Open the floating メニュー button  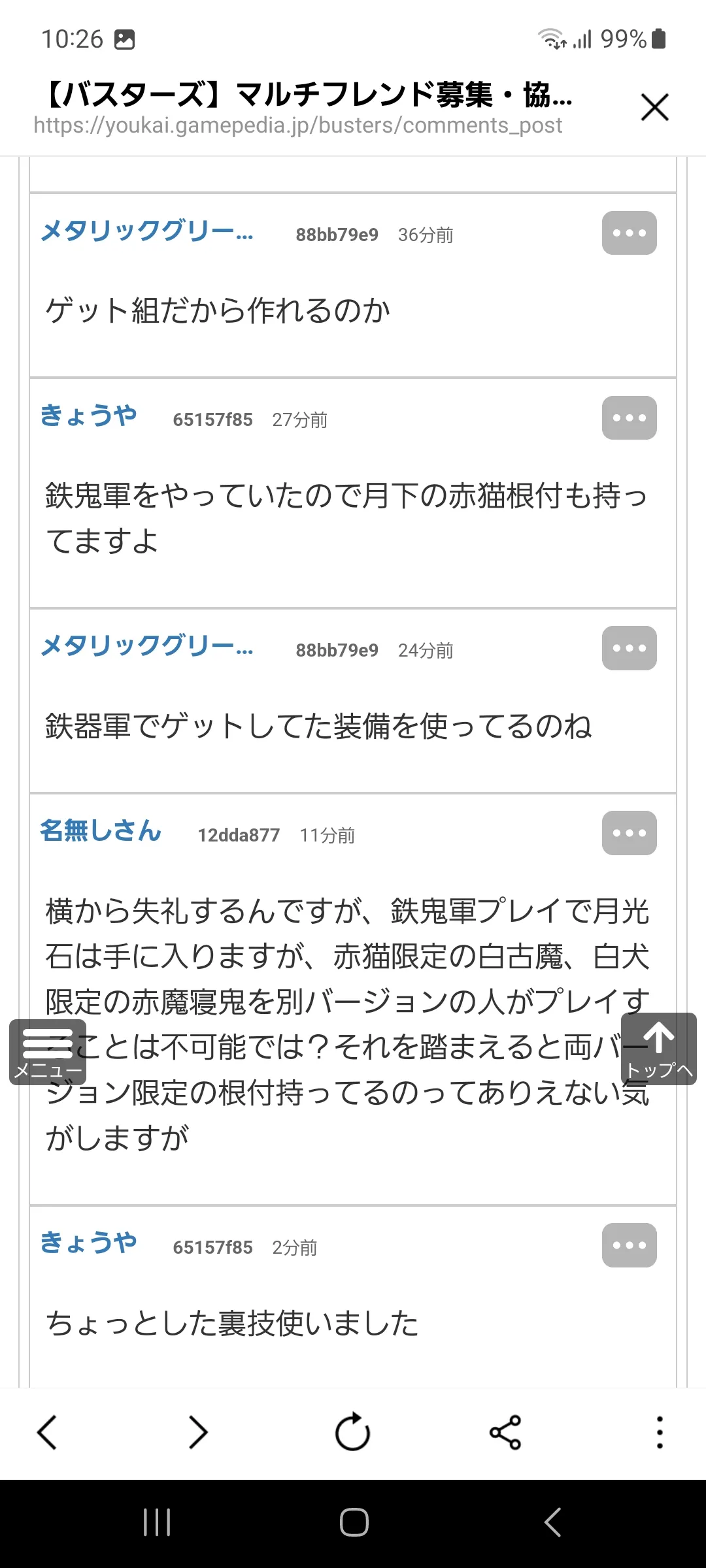click(x=48, y=1052)
